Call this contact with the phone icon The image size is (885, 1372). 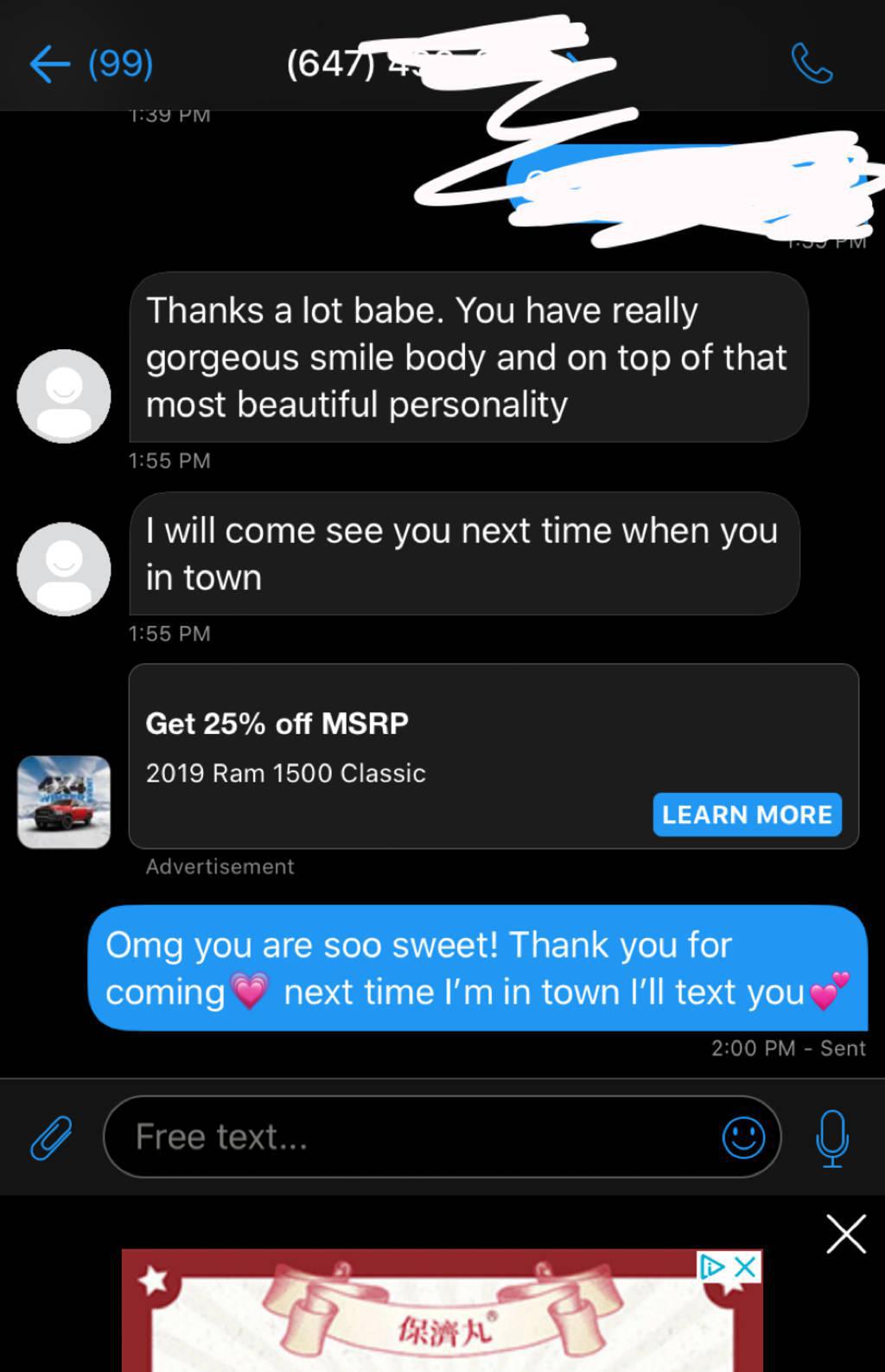[812, 64]
